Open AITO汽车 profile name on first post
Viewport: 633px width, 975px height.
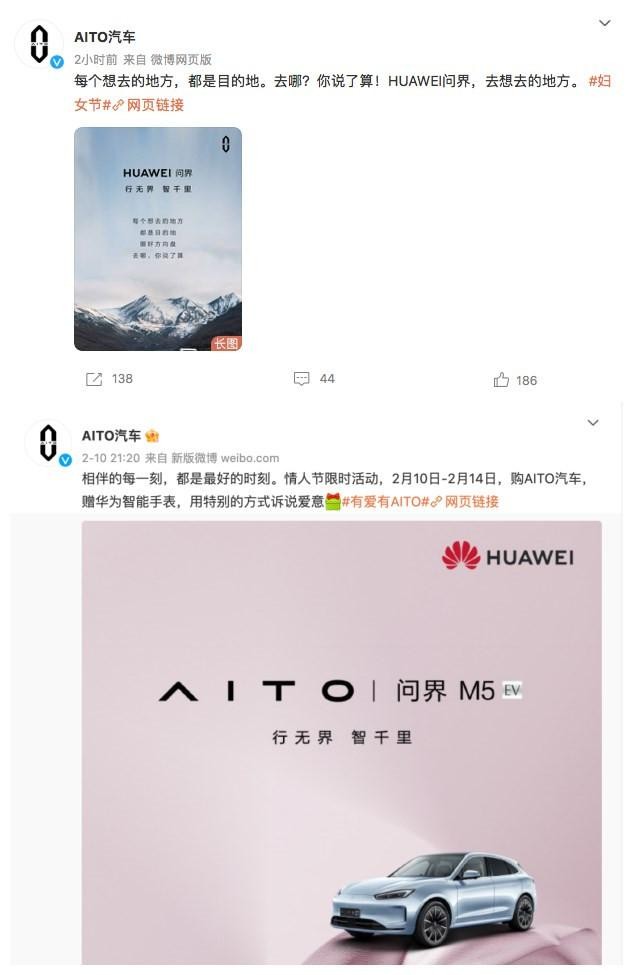coord(105,37)
